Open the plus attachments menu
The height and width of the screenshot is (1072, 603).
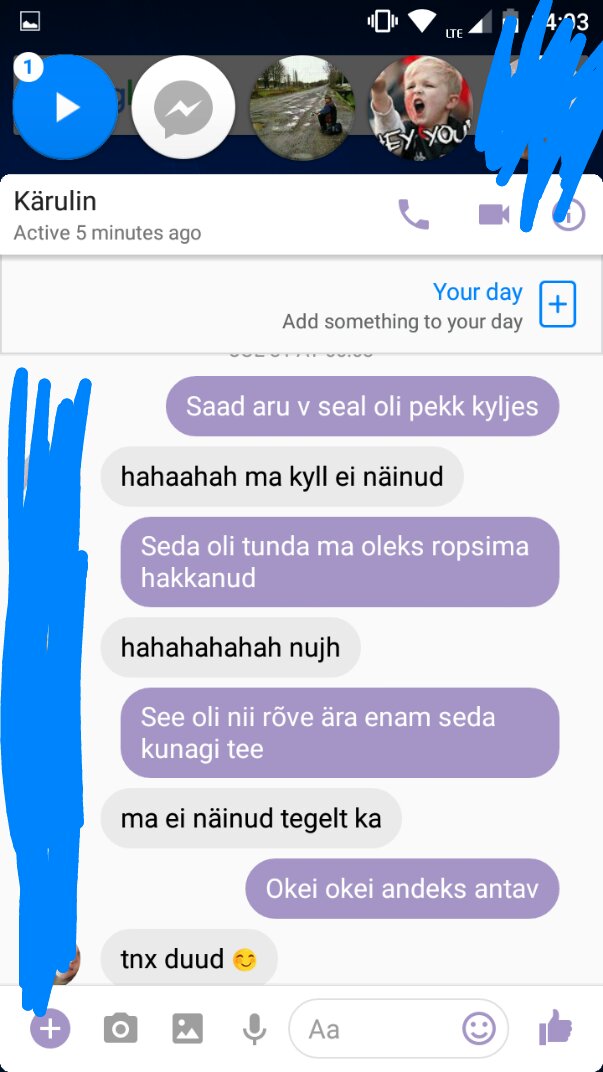pos(50,1028)
